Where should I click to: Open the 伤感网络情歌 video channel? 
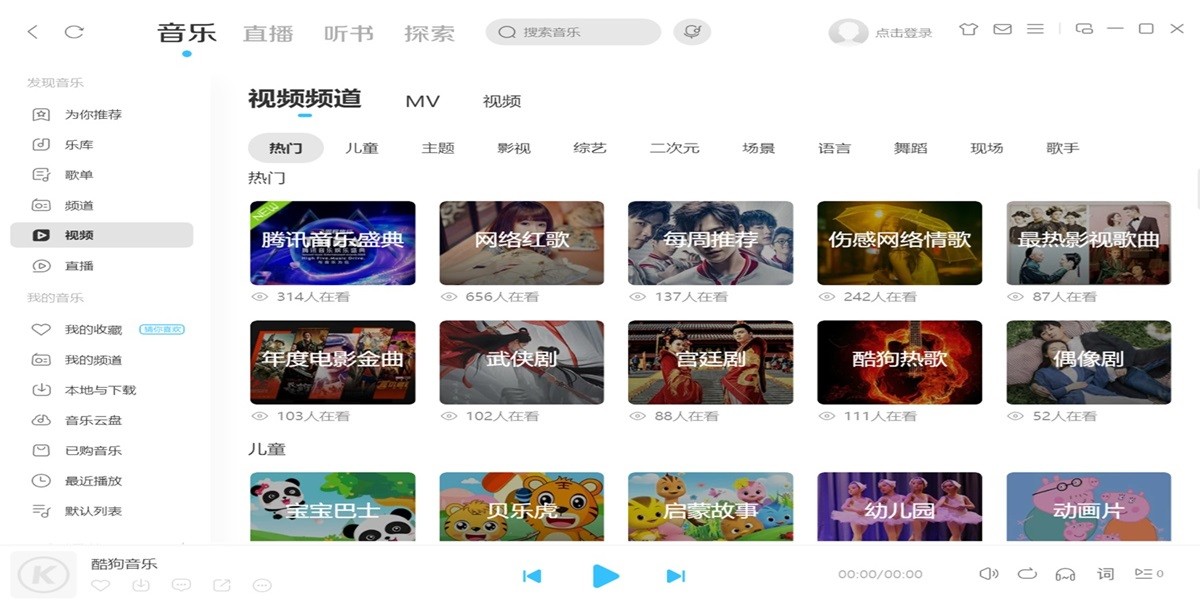(x=899, y=243)
